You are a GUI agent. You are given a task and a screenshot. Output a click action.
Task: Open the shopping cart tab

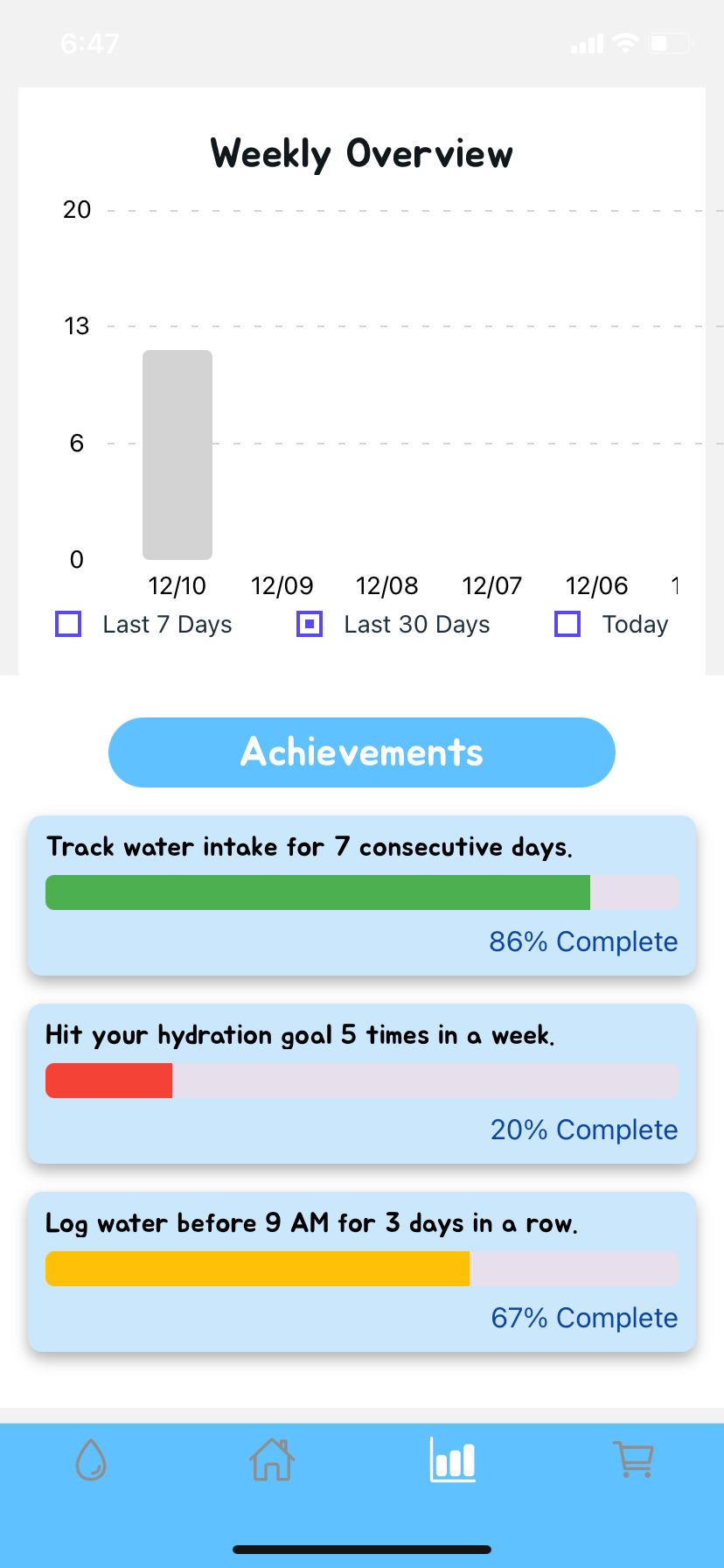tap(634, 1459)
